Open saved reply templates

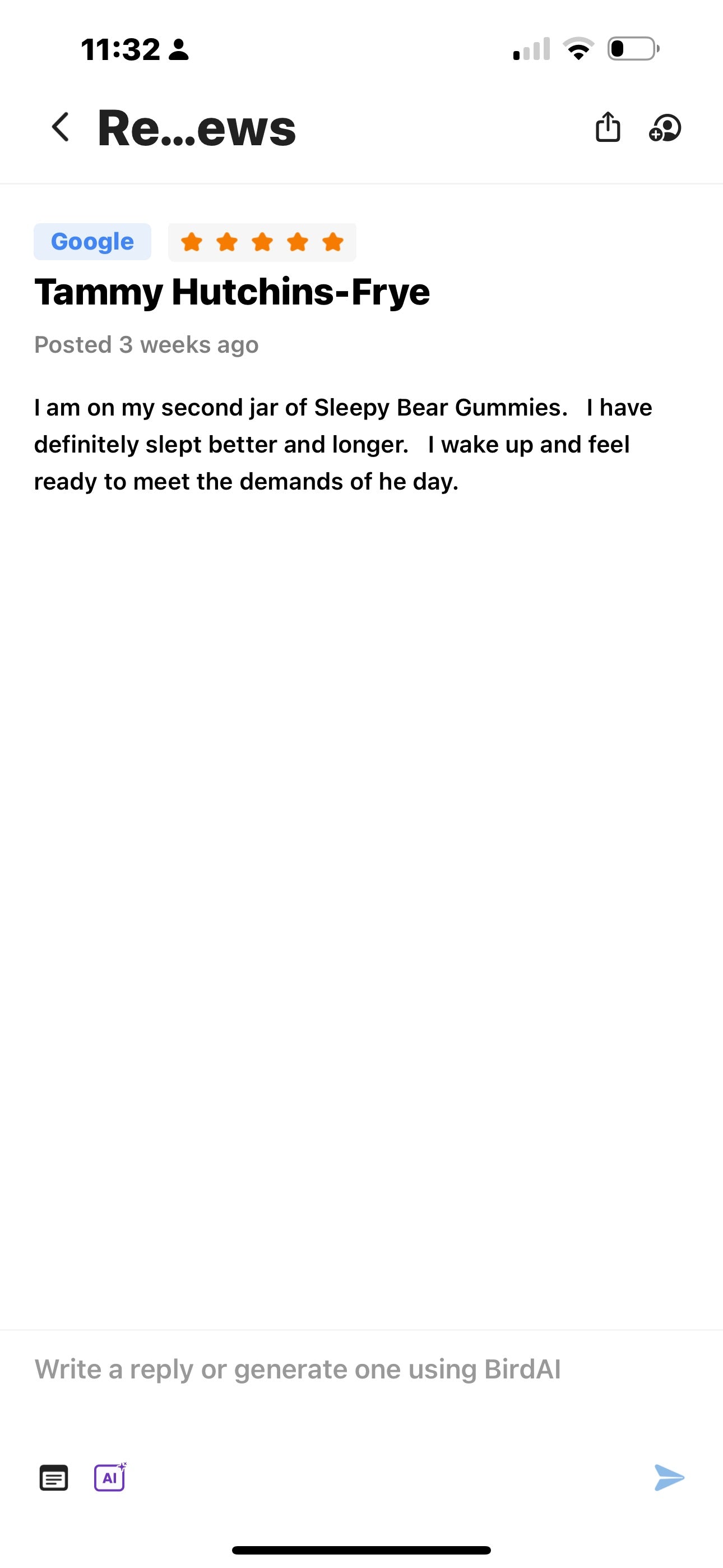point(54,1477)
